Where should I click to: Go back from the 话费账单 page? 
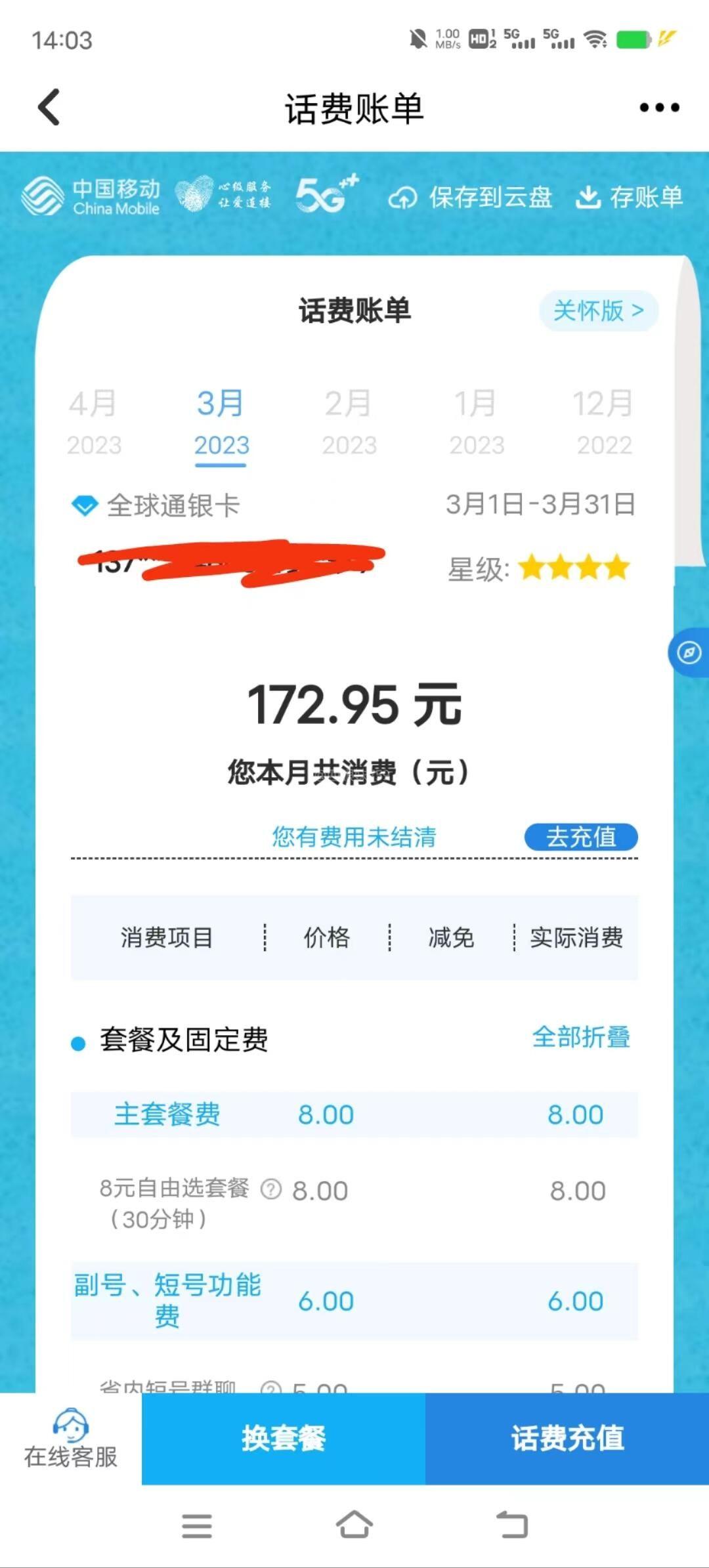pos(49,107)
